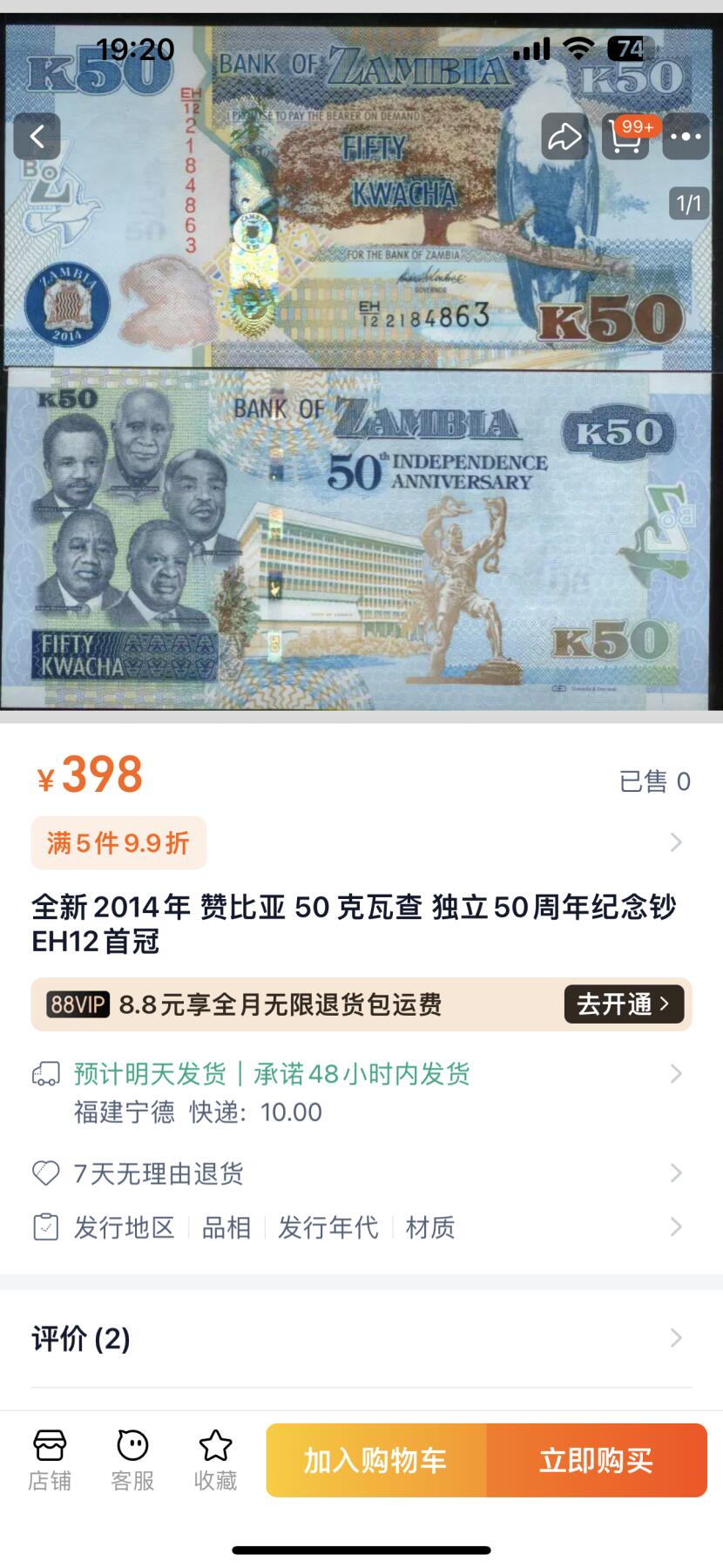Tap 立即购买 to buy now
The height and width of the screenshot is (1568, 723).
pyautogui.click(x=597, y=1461)
